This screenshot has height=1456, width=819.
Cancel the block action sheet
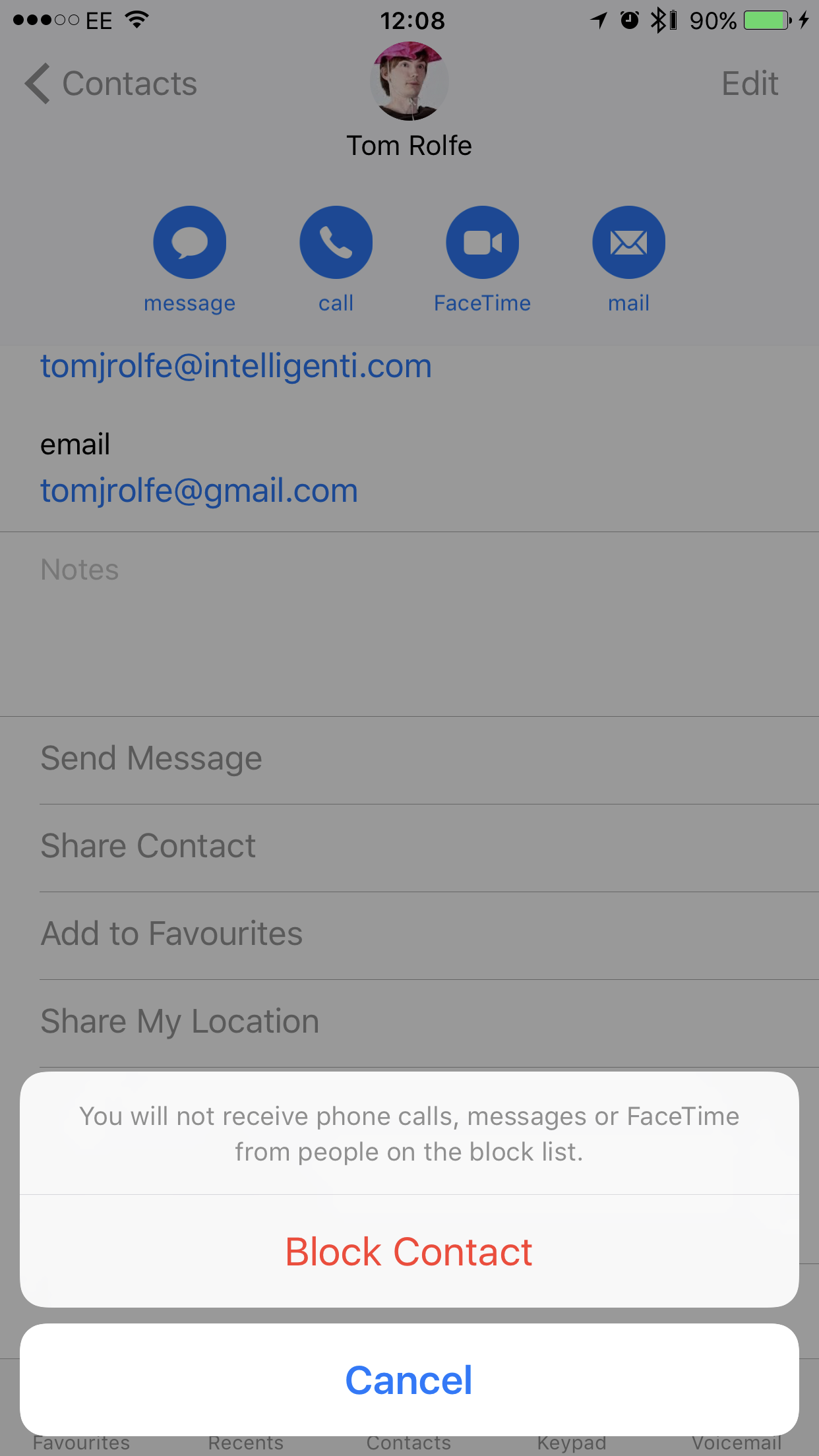pyautogui.click(x=409, y=1380)
